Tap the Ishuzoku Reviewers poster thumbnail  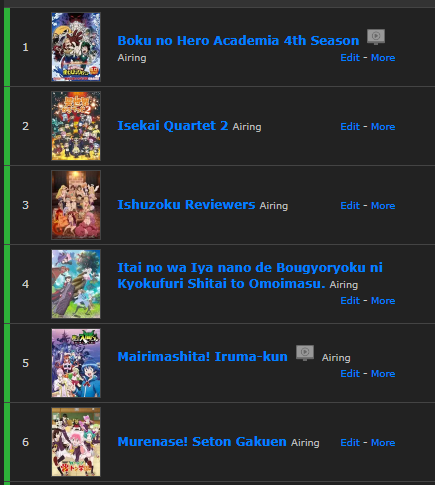(76, 205)
